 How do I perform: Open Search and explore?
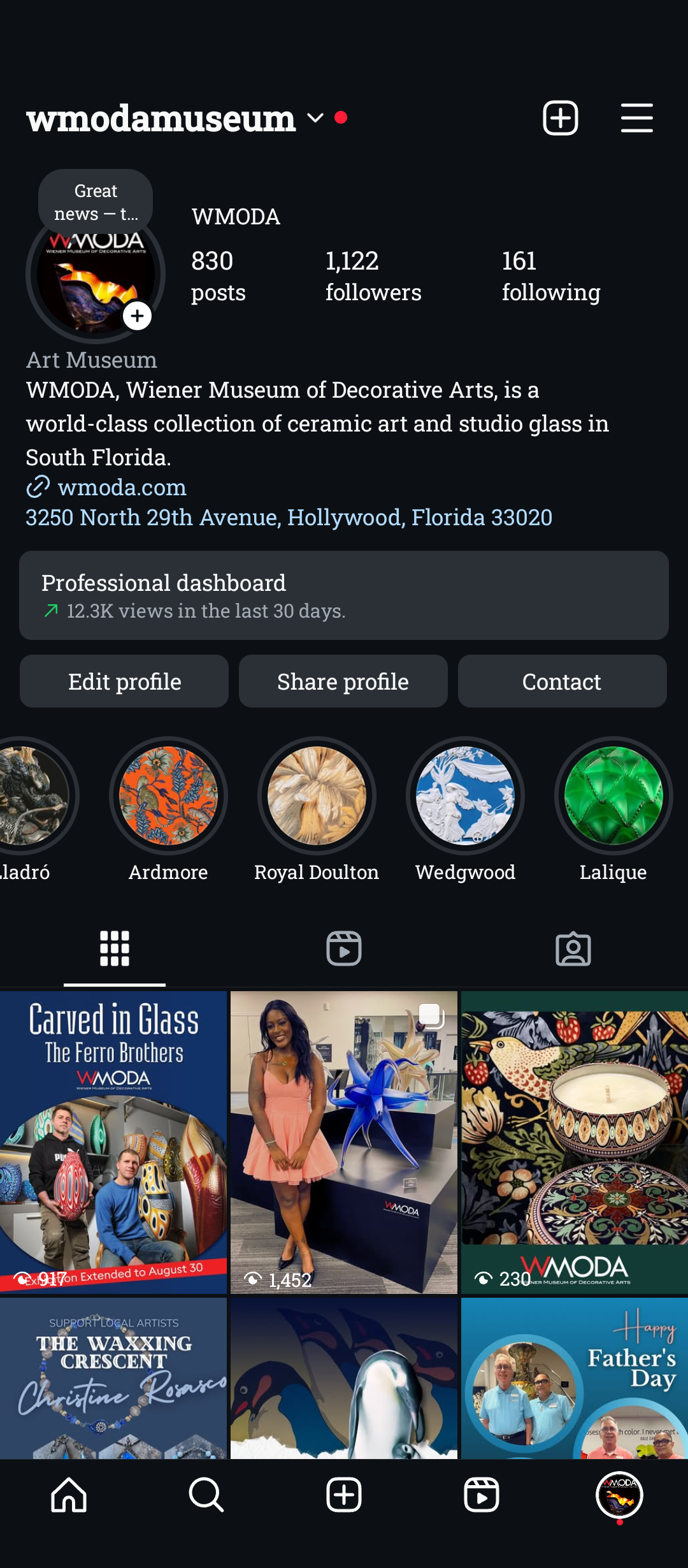(206, 1495)
